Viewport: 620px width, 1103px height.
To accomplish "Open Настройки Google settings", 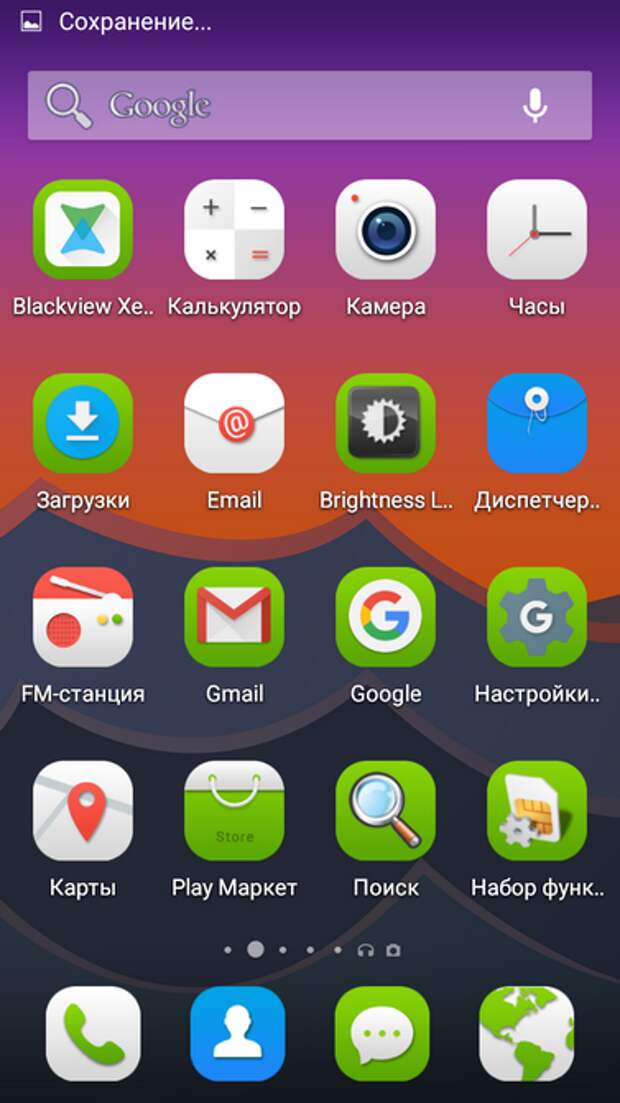I will pos(536,617).
